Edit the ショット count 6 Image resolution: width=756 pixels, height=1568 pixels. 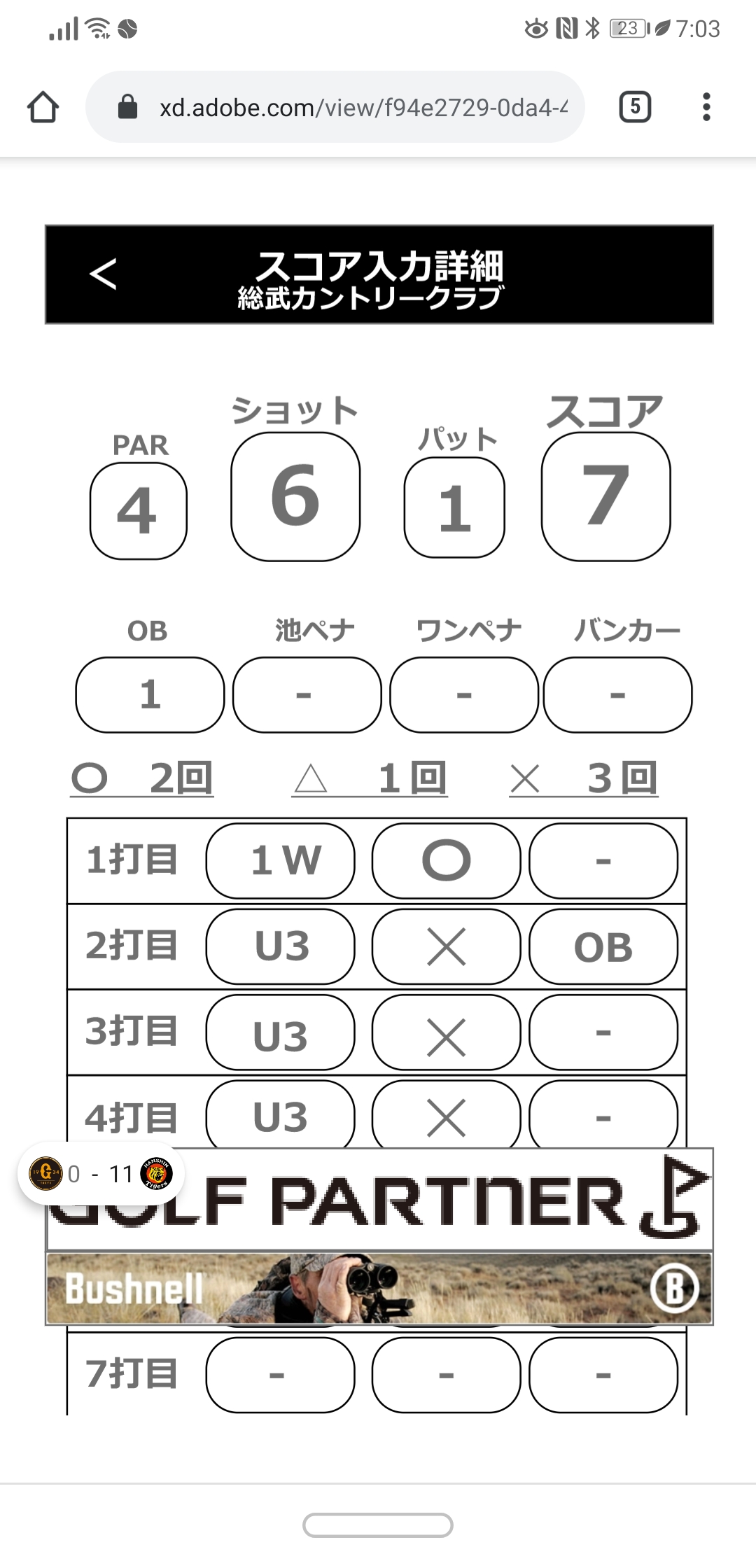tap(295, 496)
